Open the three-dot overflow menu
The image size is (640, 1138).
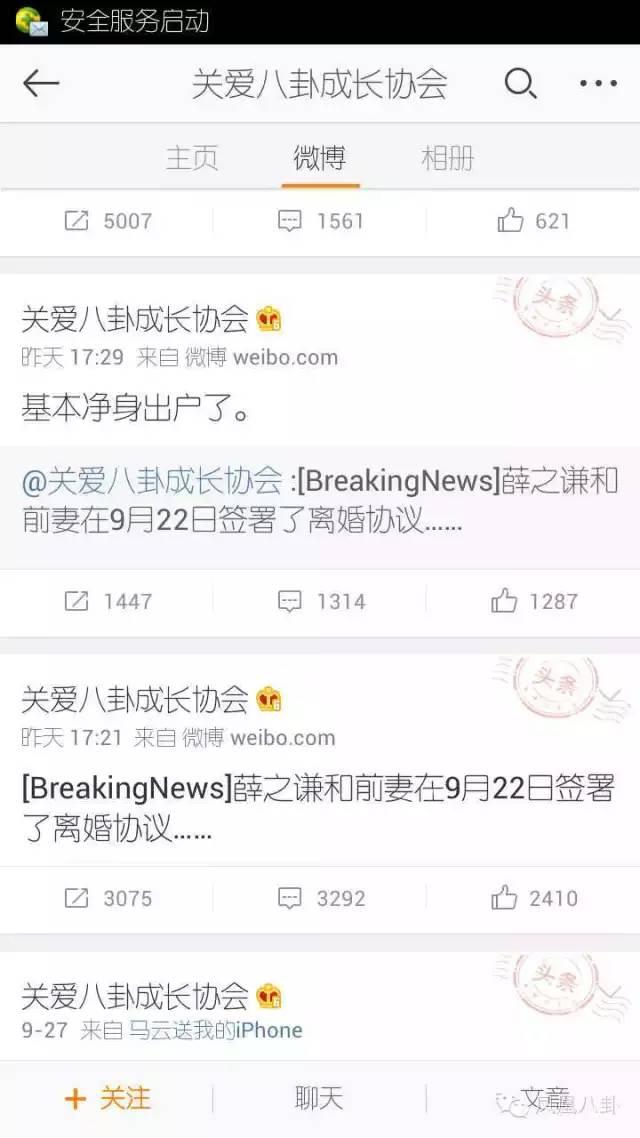coord(598,84)
